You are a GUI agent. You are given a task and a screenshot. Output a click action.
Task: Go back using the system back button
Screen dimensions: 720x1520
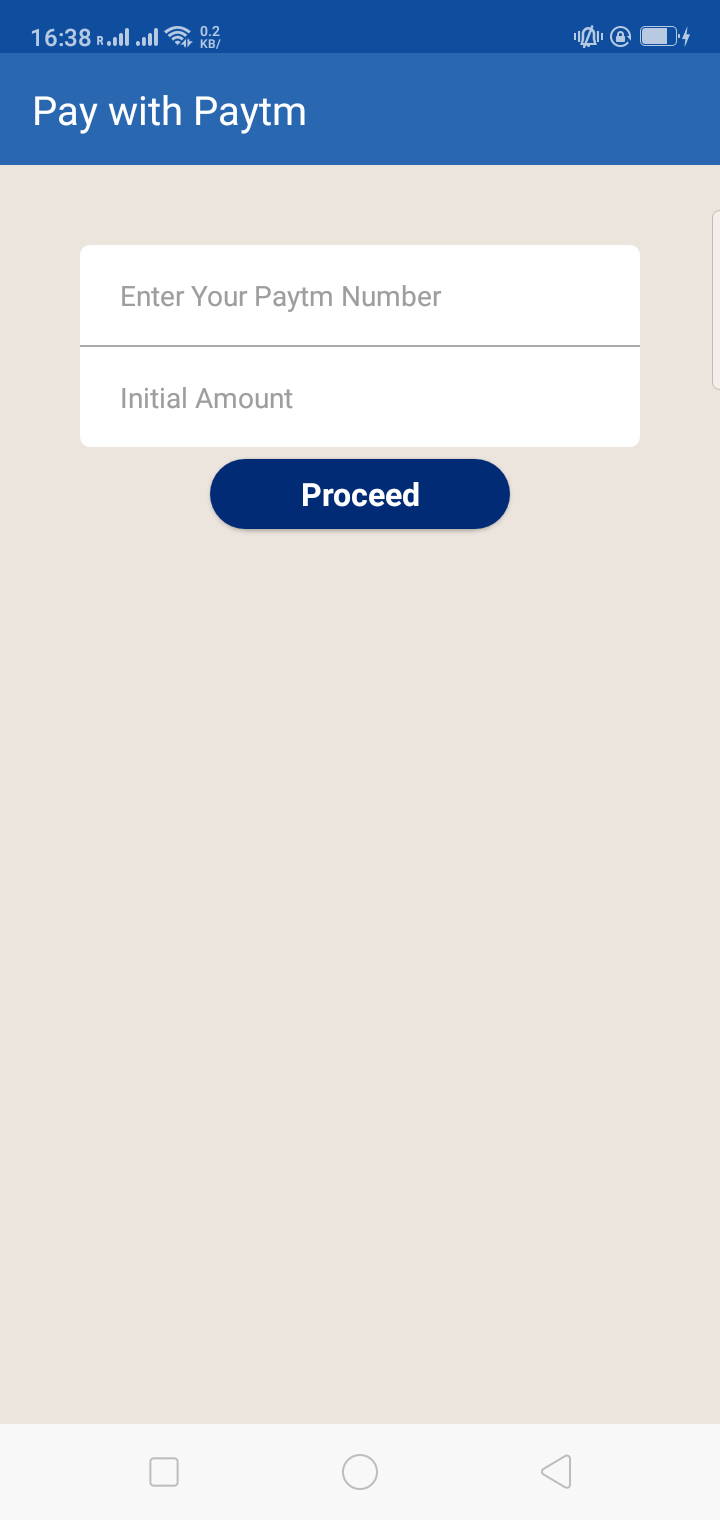pos(556,1472)
